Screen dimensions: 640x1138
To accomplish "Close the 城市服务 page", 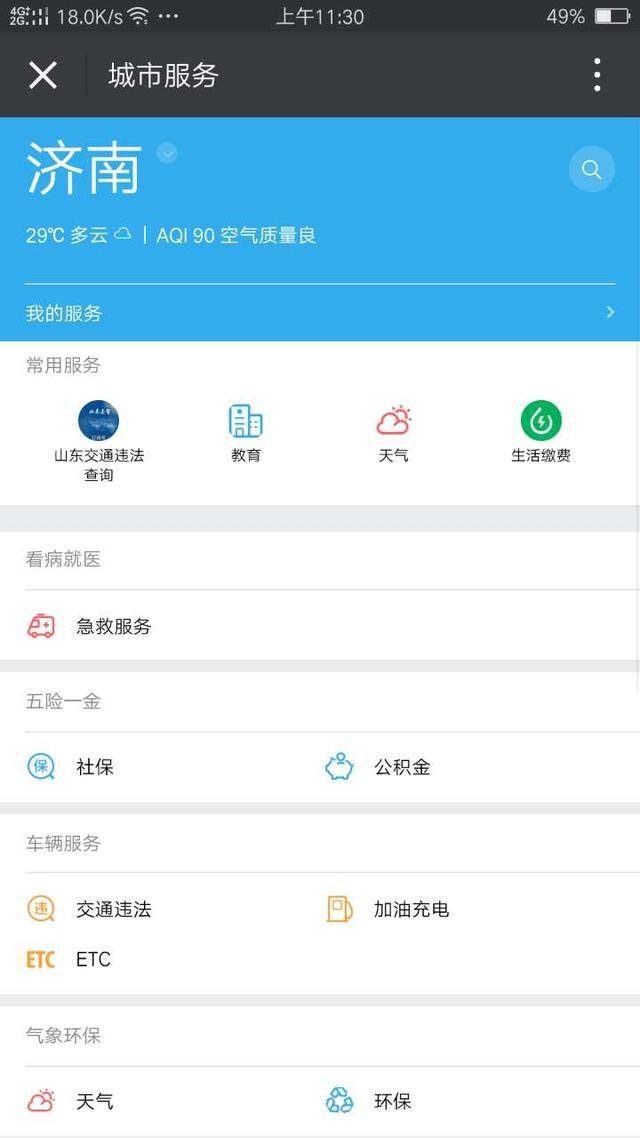I will pyautogui.click(x=43, y=75).
